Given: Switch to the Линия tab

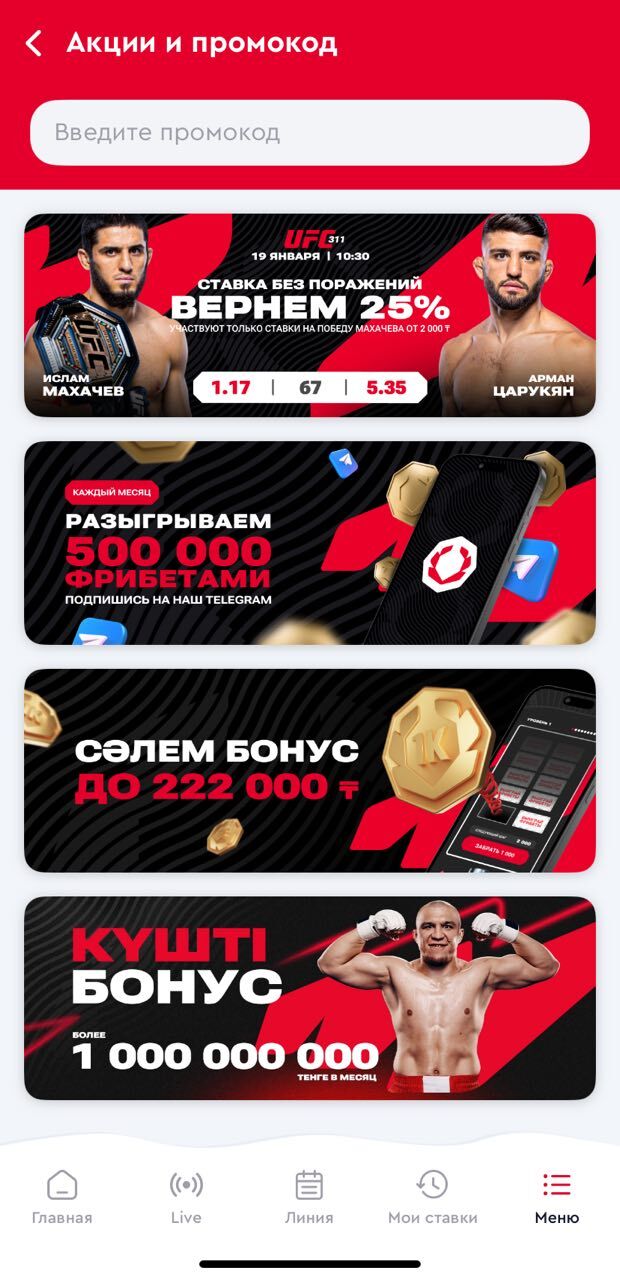Looking at the screenshot, I should click(309, 1196).
